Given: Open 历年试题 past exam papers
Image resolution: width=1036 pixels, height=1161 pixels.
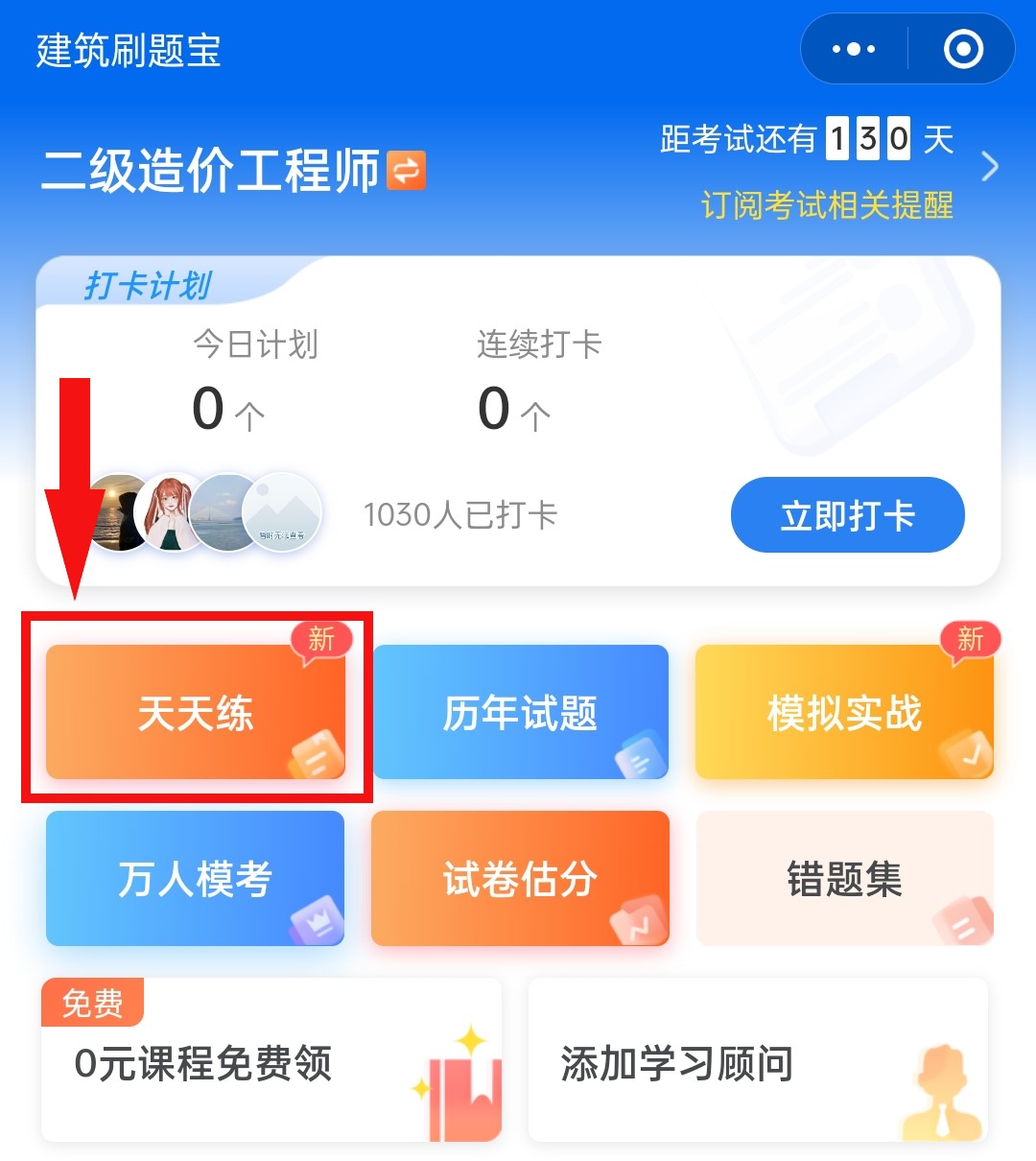Looking at the screenshot, I should pos(520,712).
